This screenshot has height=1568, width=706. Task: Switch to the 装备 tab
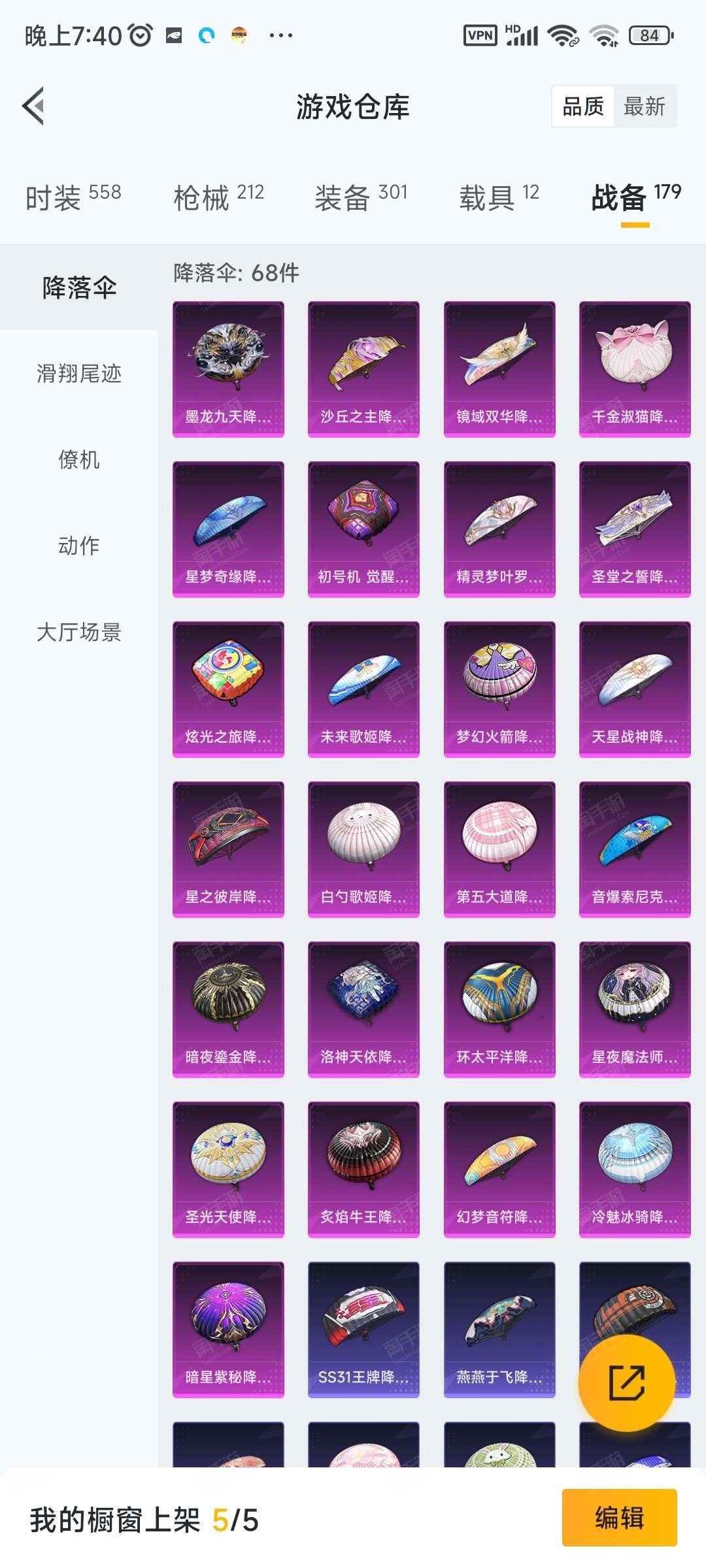(361, 197)
